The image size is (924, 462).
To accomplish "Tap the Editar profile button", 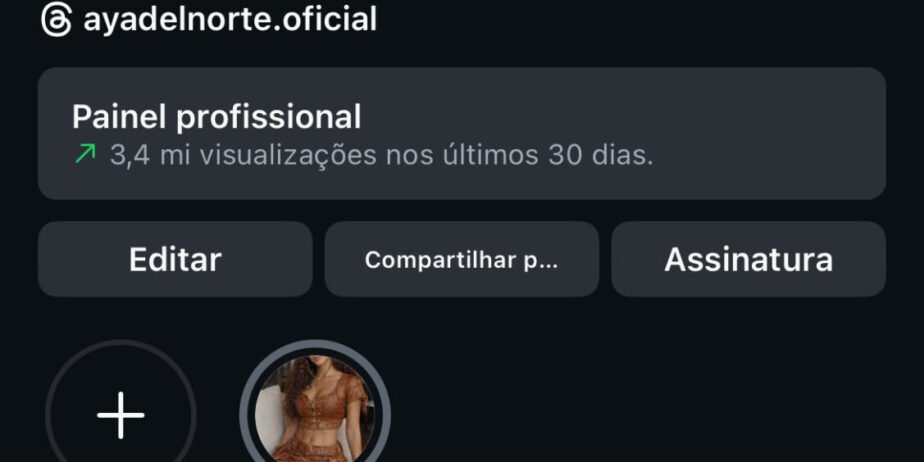I will tap(175, 260).
